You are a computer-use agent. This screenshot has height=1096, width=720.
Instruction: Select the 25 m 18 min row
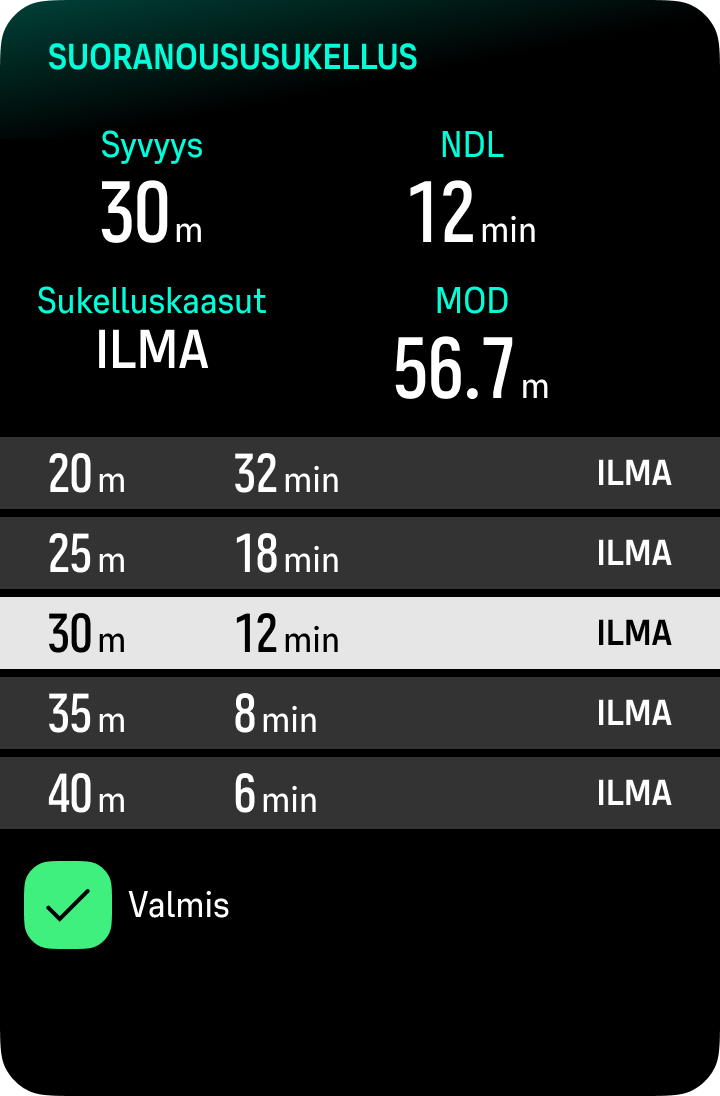pos(360,553)
